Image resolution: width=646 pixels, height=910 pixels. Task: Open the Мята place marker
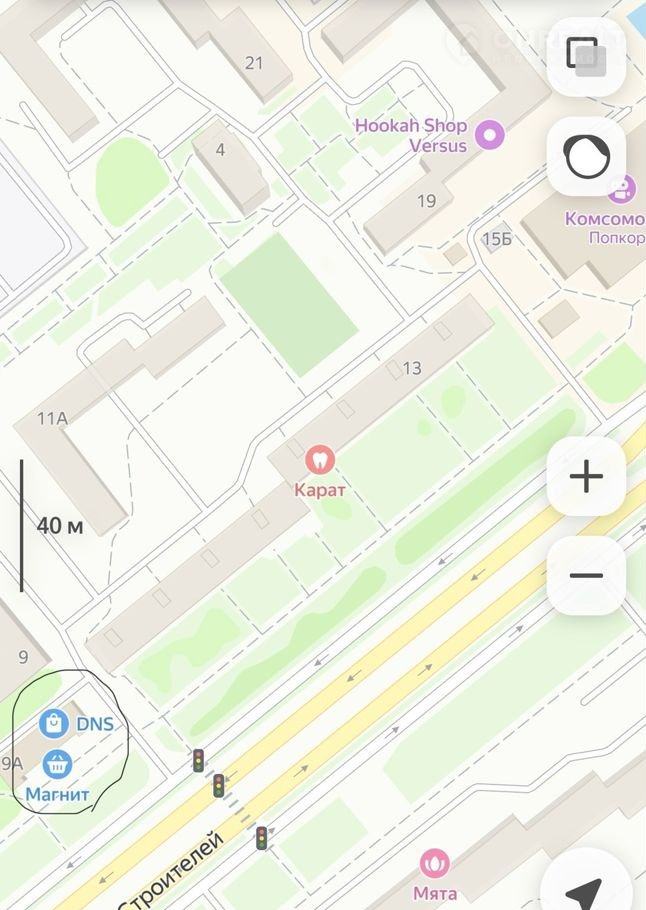434,862
